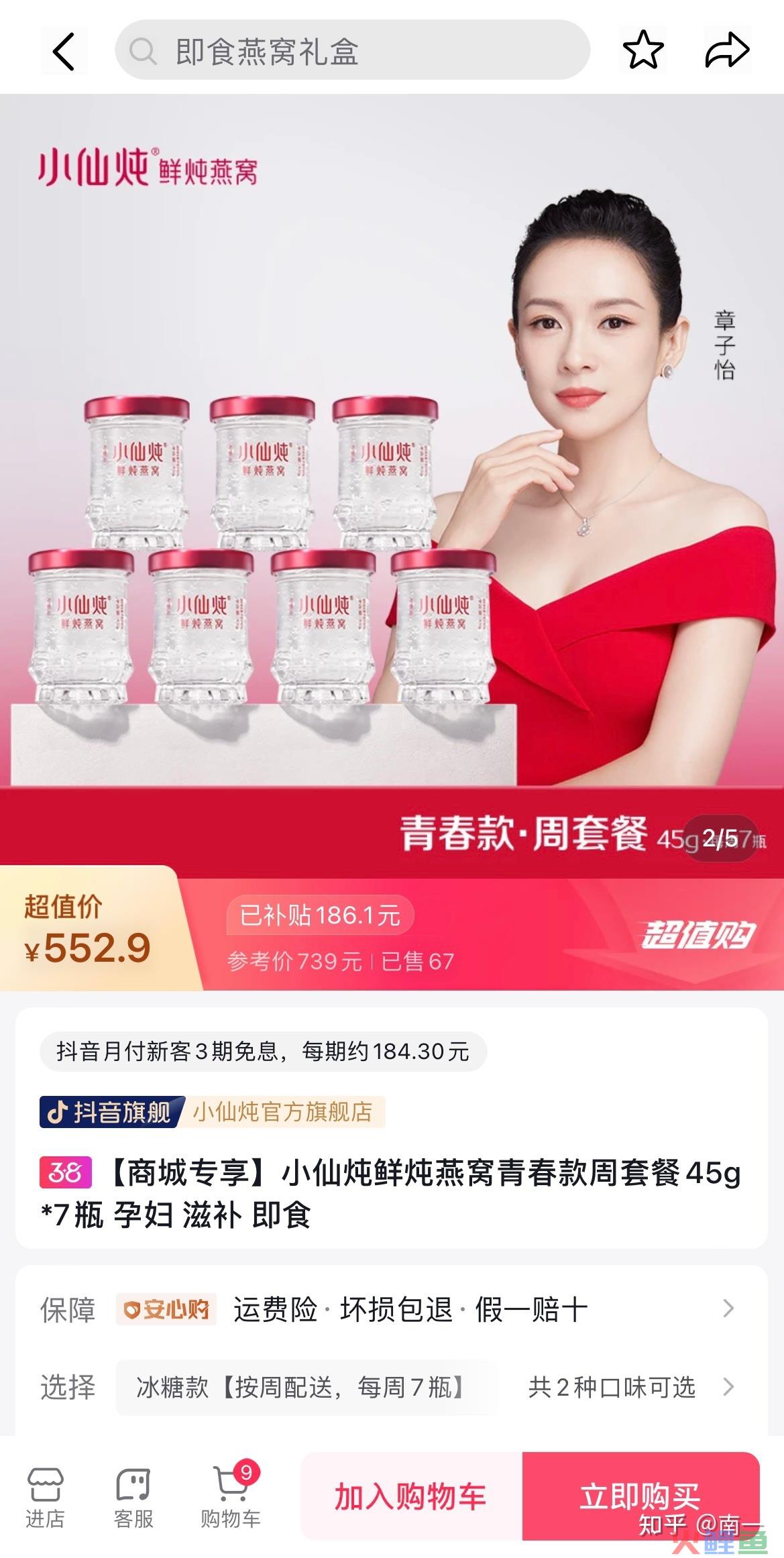This screenshot has width=784, height=1558.
Task: Open the 选择 flavor options row
Action: pyautogui.click(x=392, y=1386)
